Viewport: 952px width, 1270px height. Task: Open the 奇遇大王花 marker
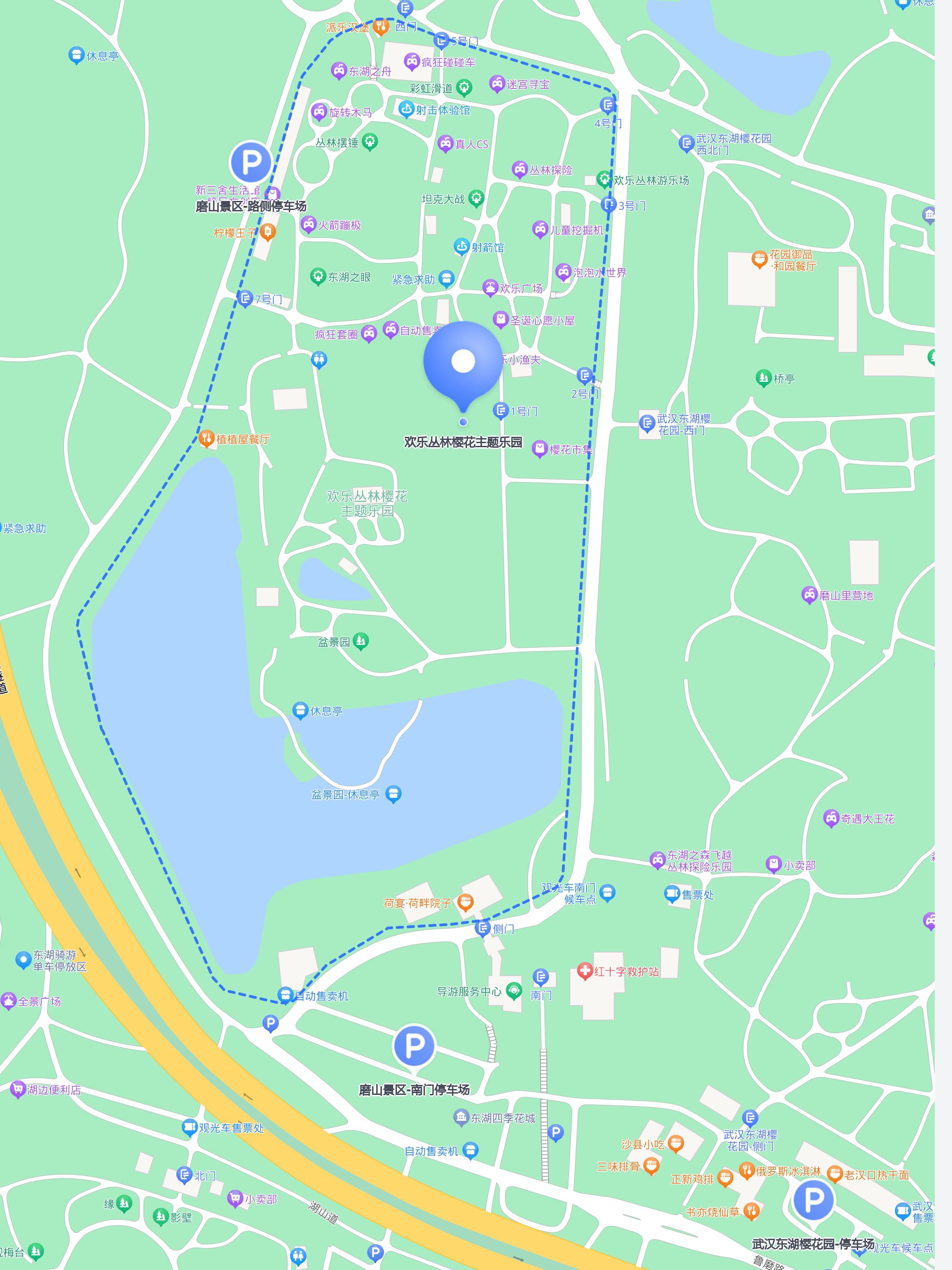(x=831, y=818)
